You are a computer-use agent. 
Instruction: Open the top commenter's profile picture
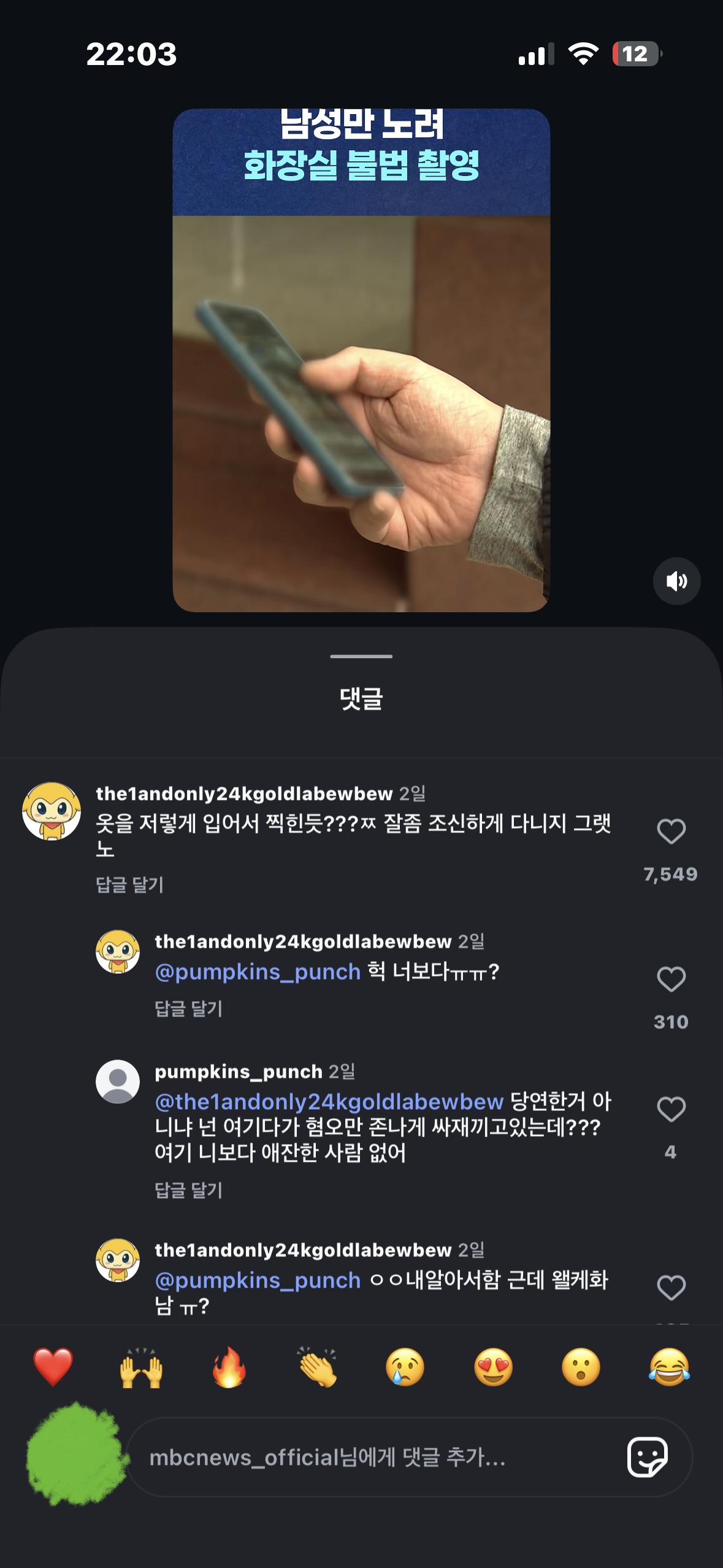coord(52,811)
